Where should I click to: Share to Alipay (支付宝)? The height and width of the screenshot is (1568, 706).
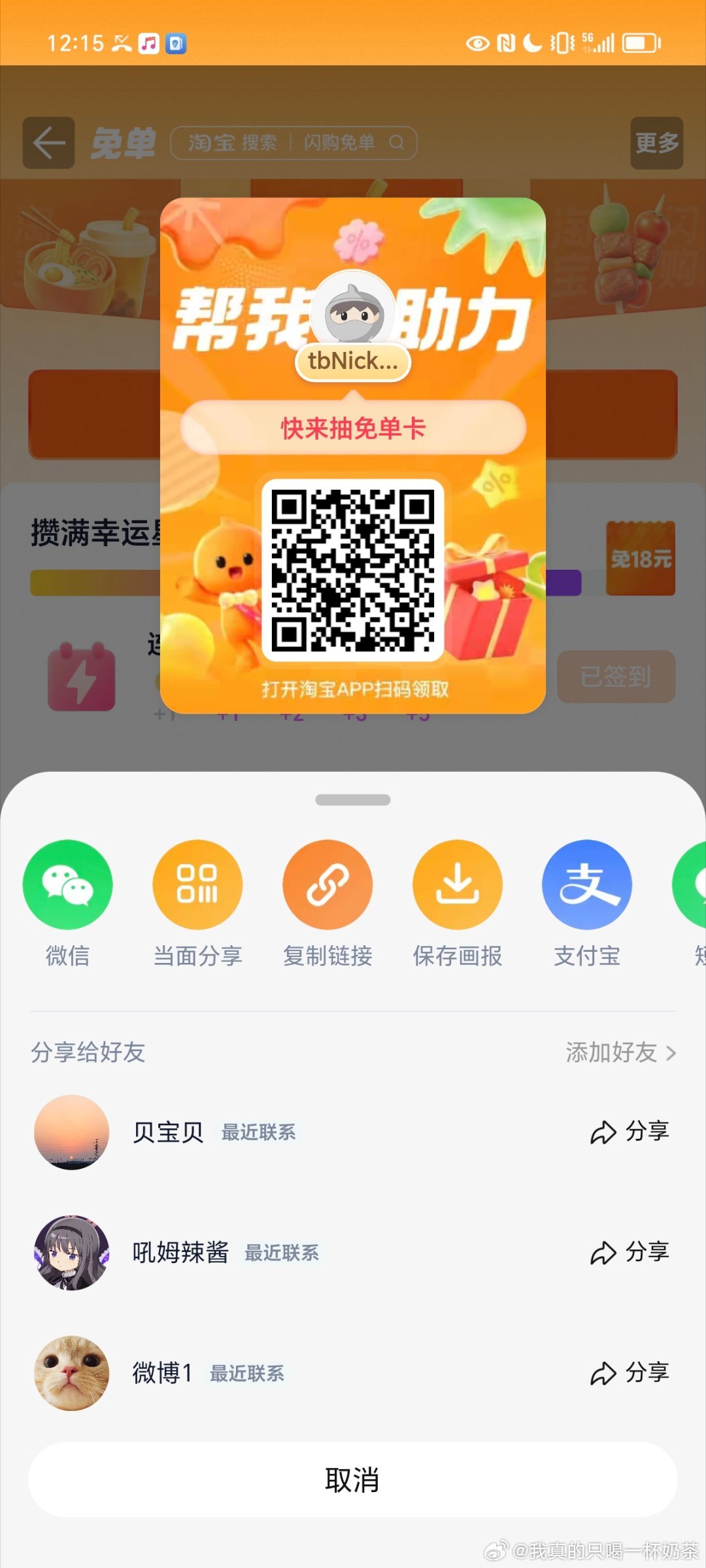point(587,884)
